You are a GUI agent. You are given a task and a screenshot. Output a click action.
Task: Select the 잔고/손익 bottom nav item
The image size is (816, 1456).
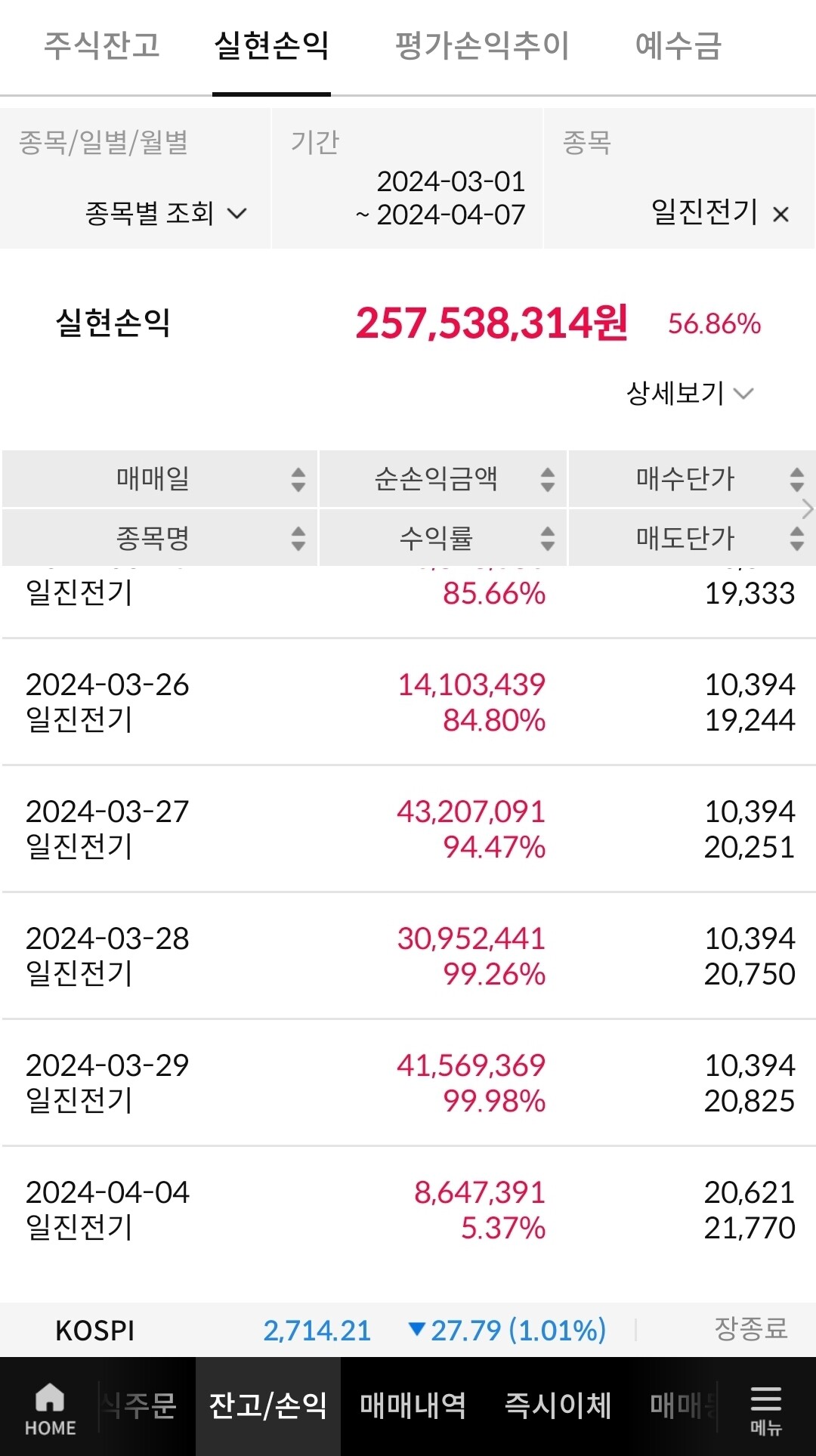[268, 1402]
